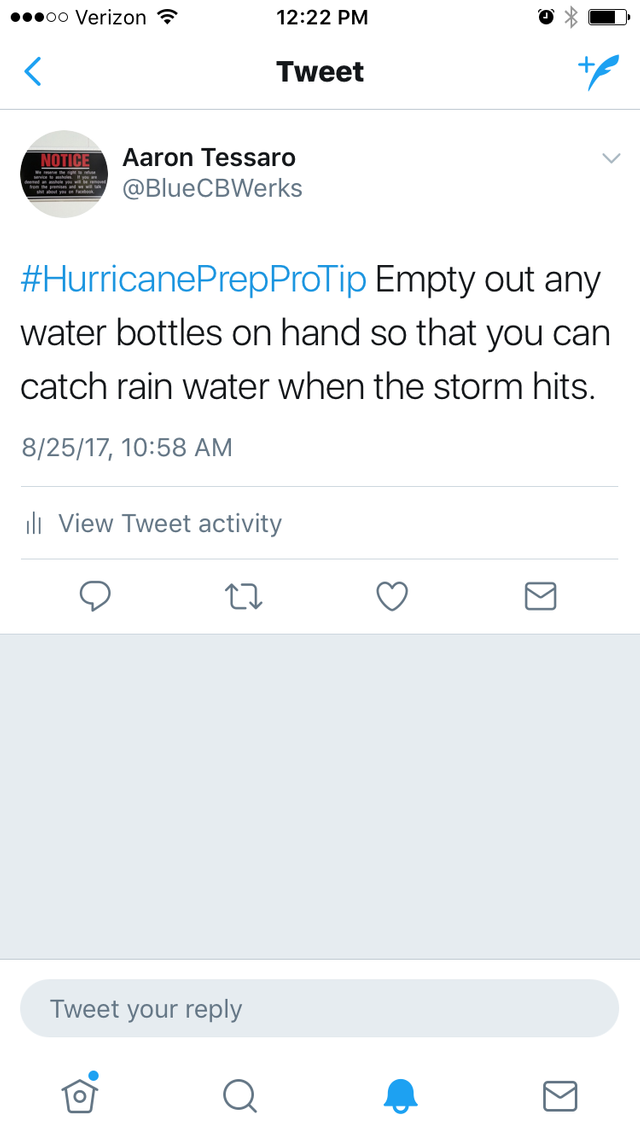Open Aaron Tessaro's profile picture

[64, 174]
